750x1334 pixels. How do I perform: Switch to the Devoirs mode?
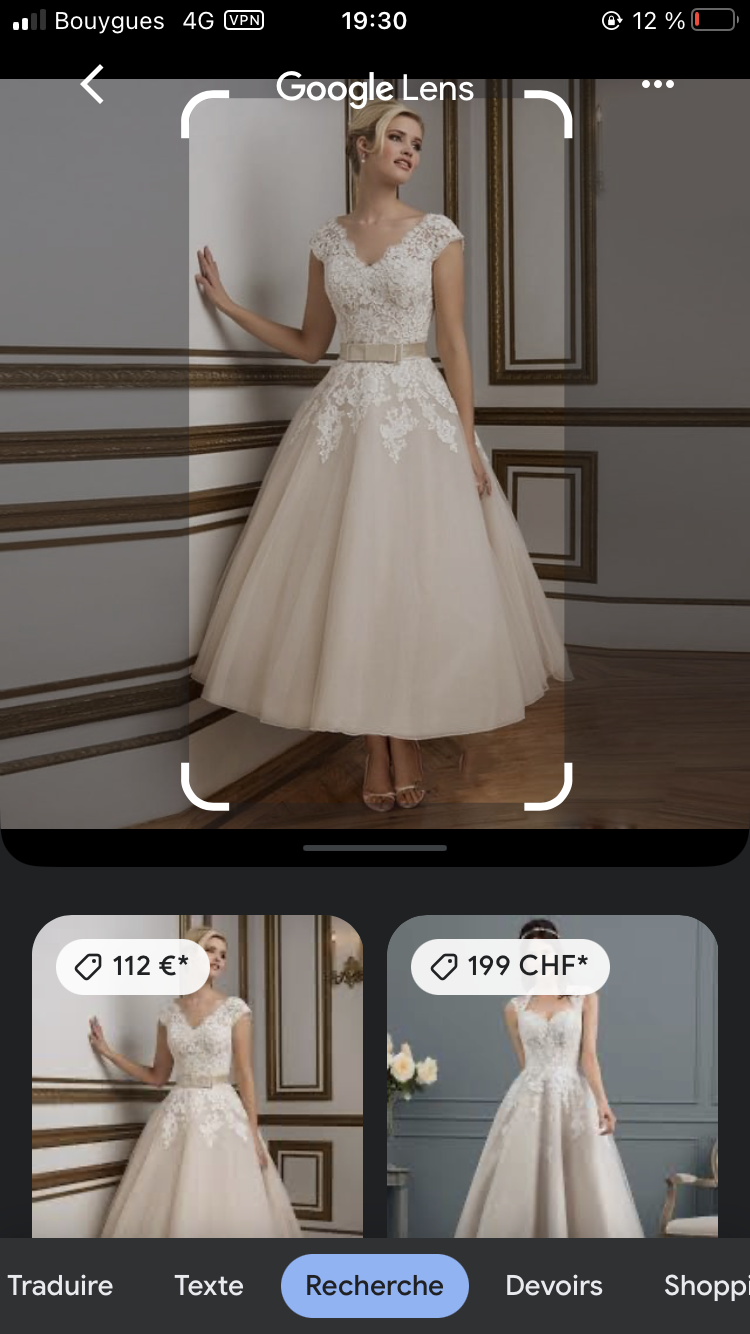click(554, 1285)
